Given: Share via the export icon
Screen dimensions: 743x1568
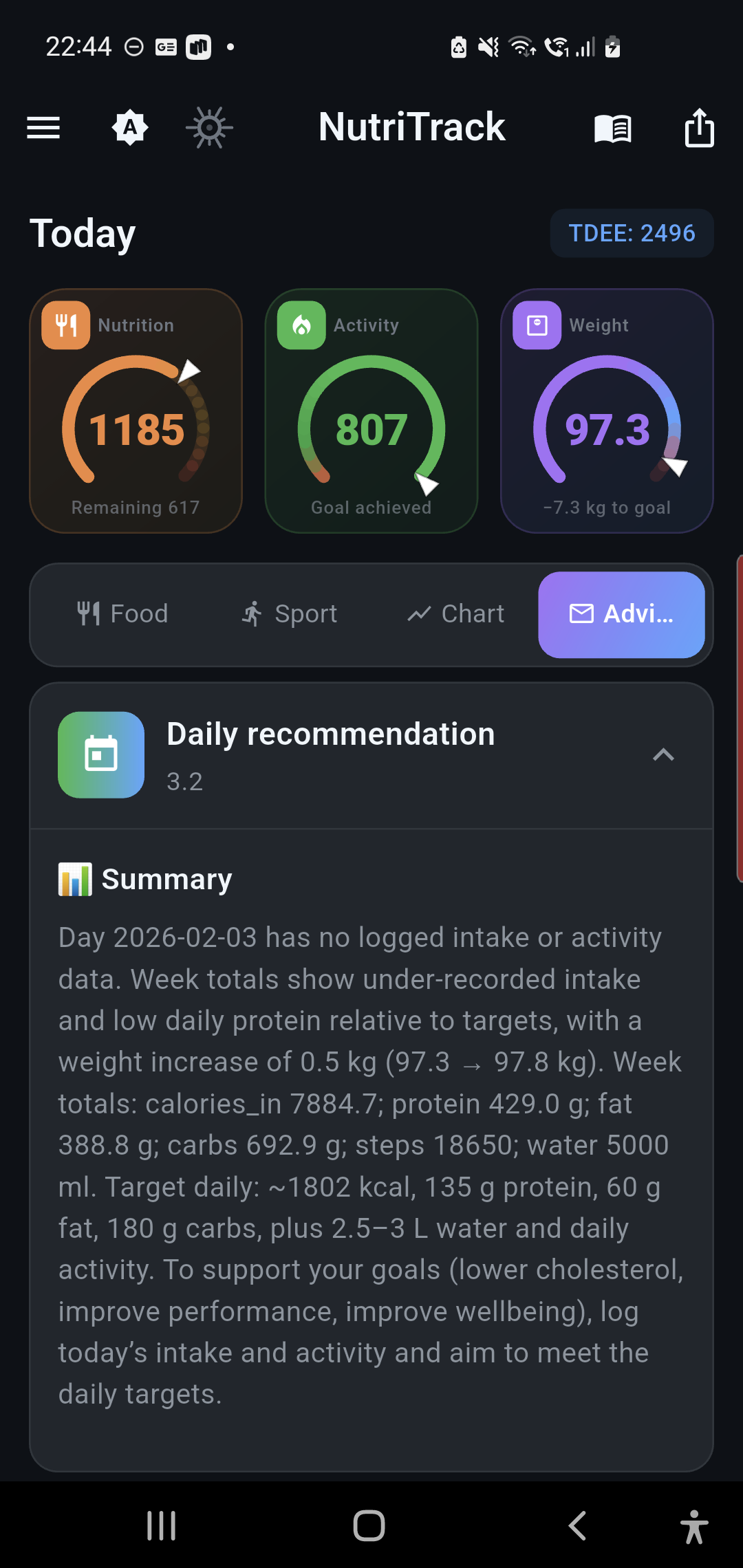Looking at the screenshot, I should (699, 128).
